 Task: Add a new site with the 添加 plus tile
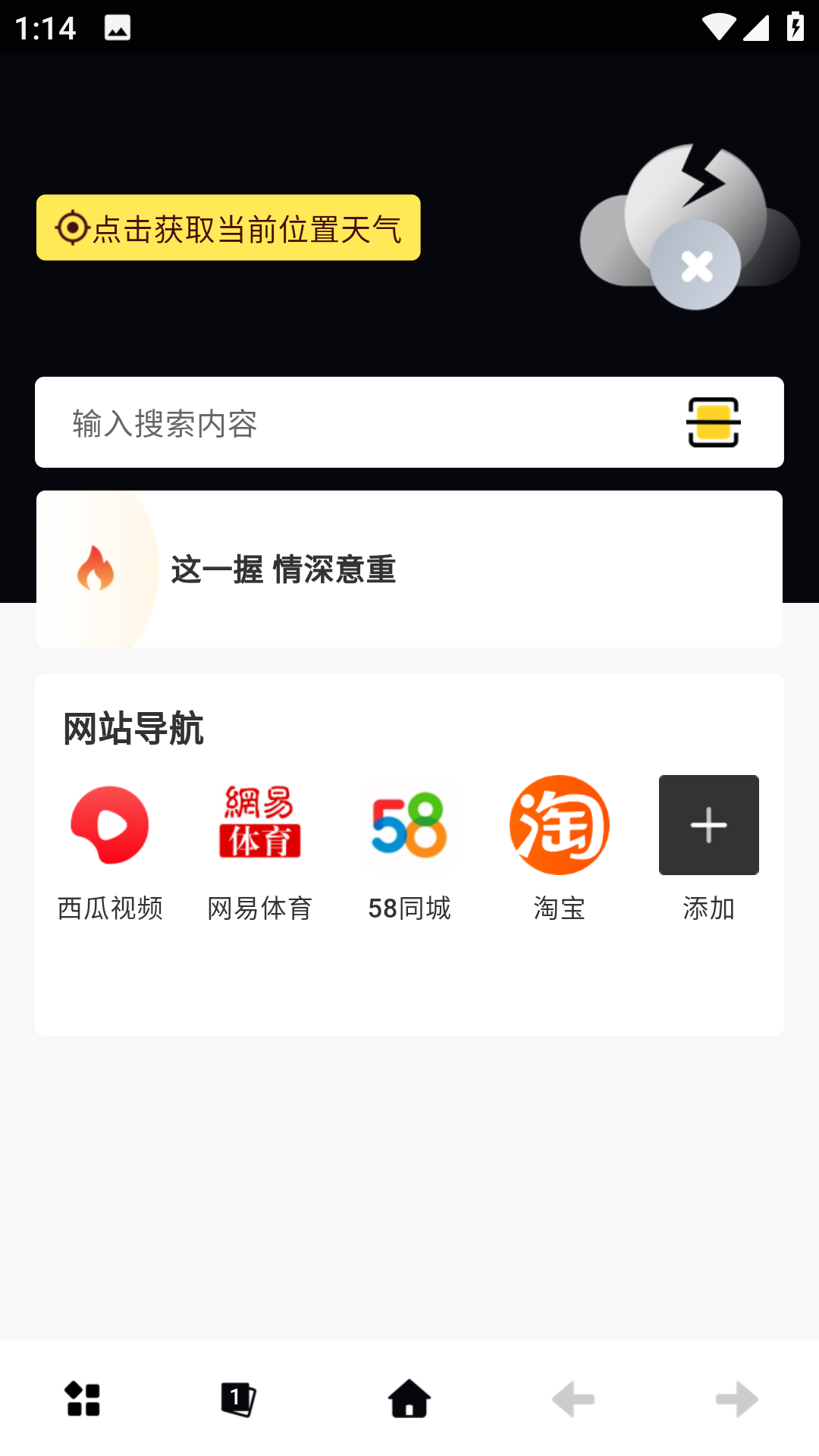708,824
